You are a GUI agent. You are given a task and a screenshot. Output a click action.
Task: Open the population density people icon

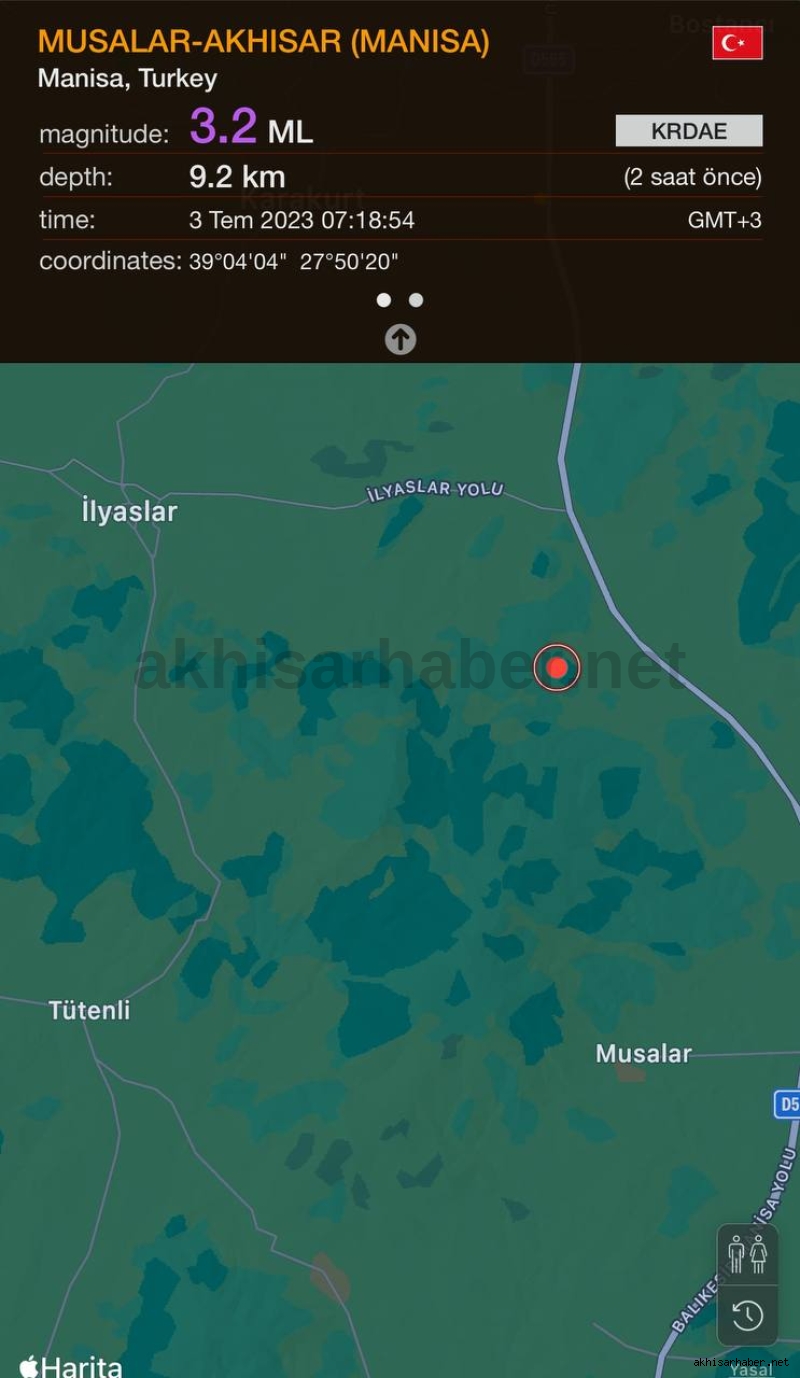[x=748, y=1254]
